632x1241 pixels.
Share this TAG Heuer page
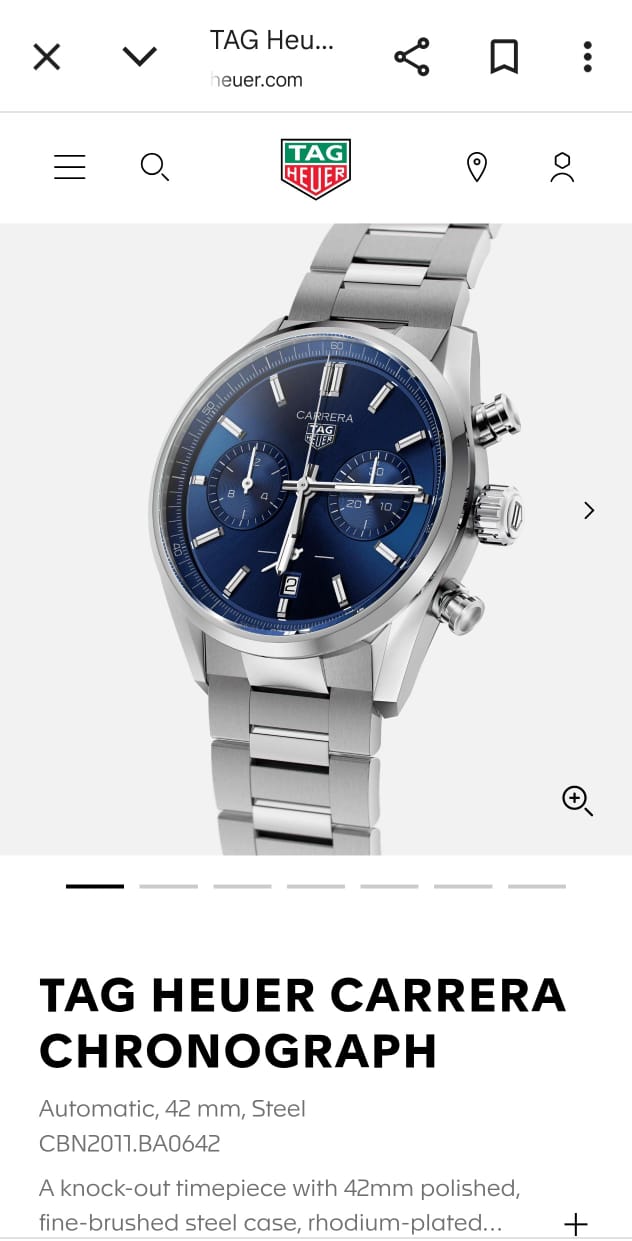tap(412, 57)
